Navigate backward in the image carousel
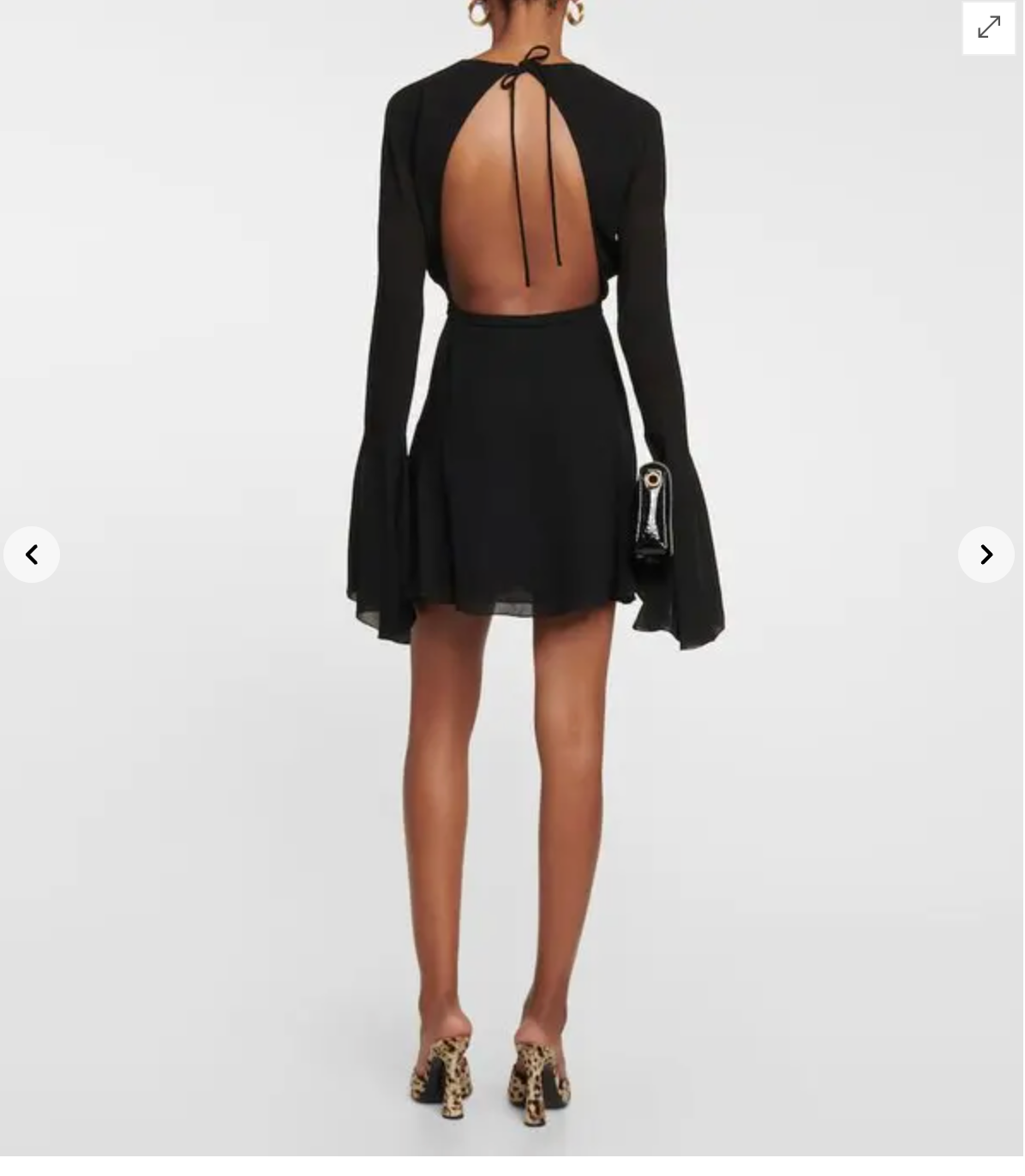Image resolution: width=1025 pixels, height=1176 pixels. (x=32, y=555)
